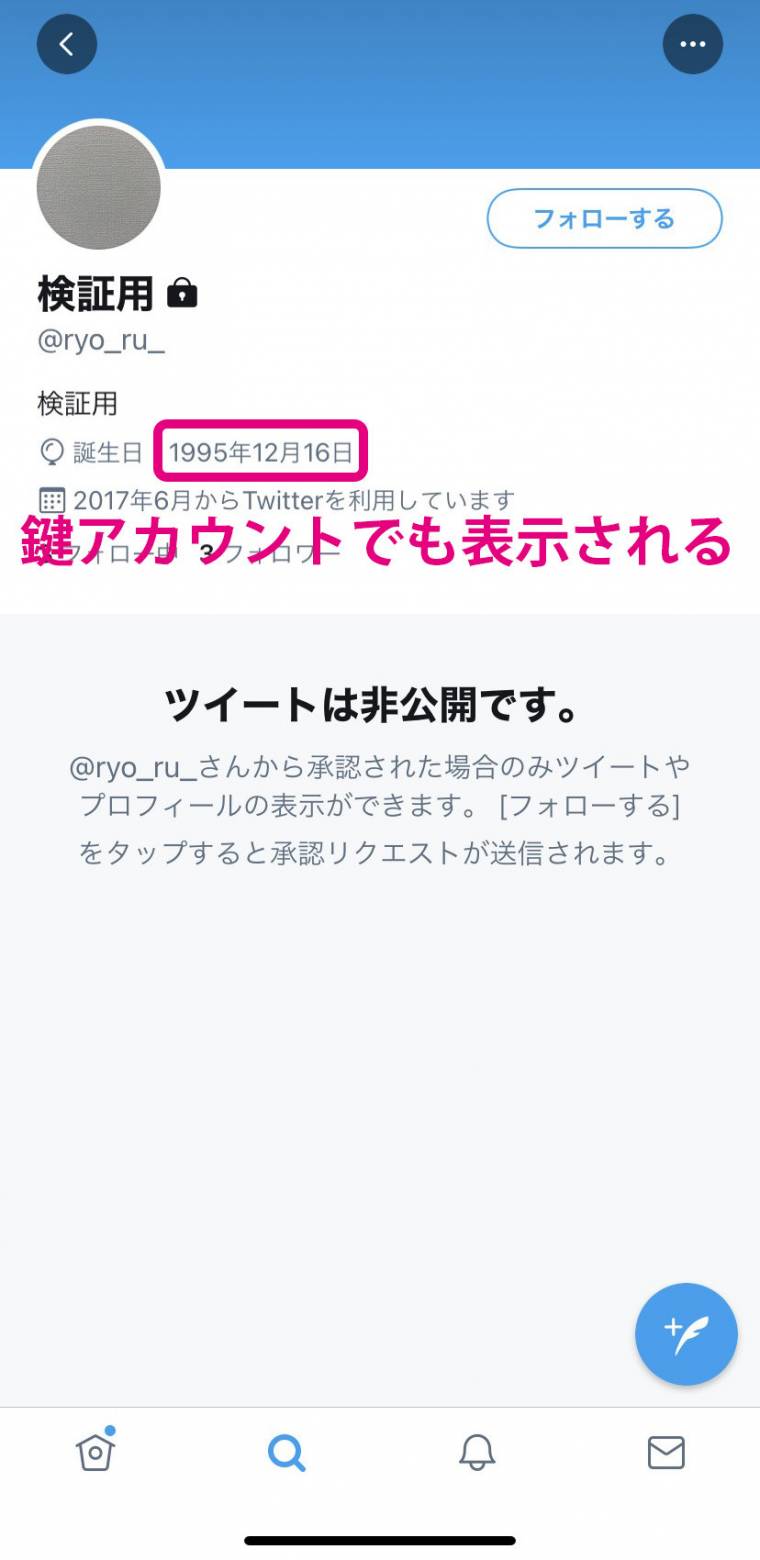
Task: Open the gray profile avatar
Action: pos(99,188)
